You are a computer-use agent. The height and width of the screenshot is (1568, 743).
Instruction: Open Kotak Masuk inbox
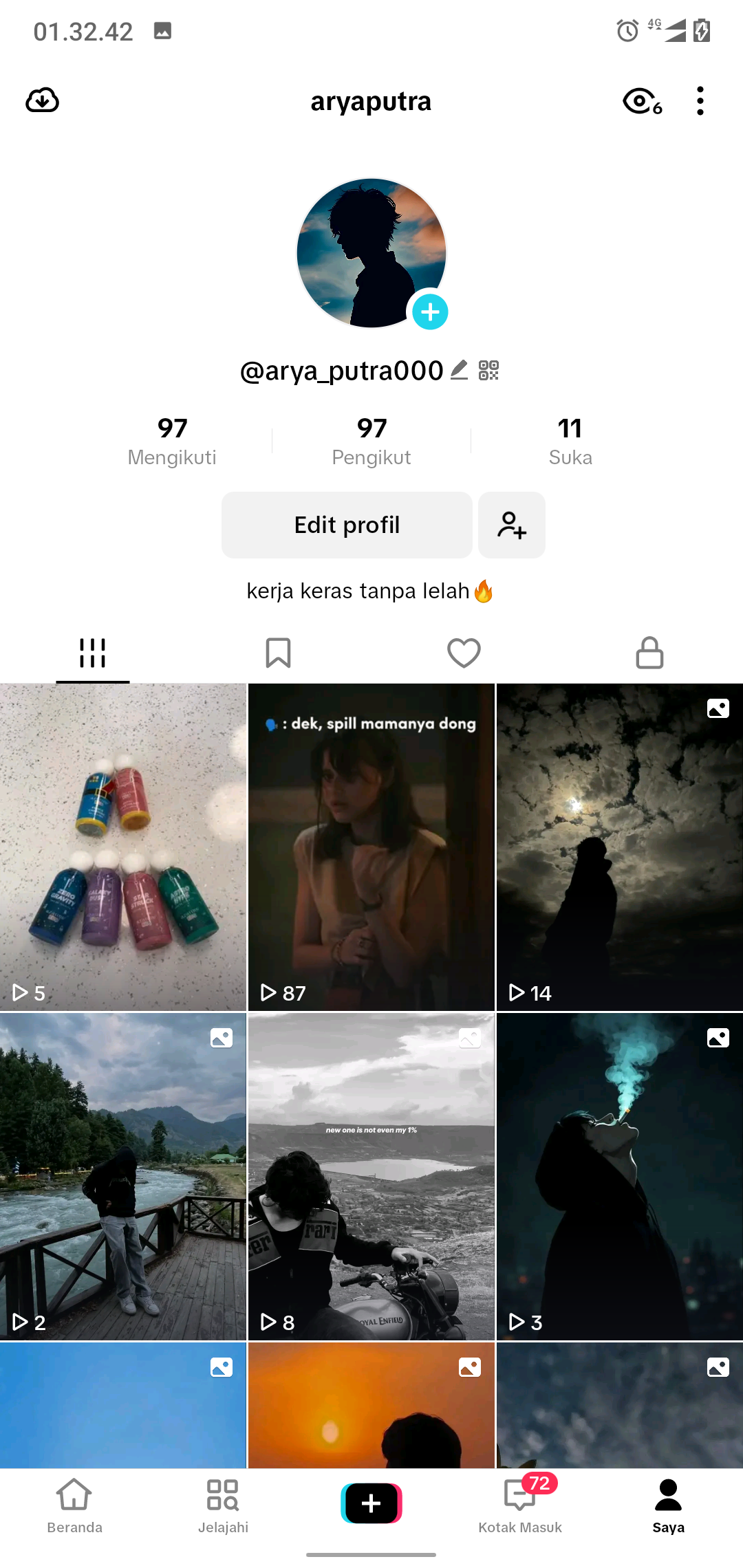[520, 1506]
